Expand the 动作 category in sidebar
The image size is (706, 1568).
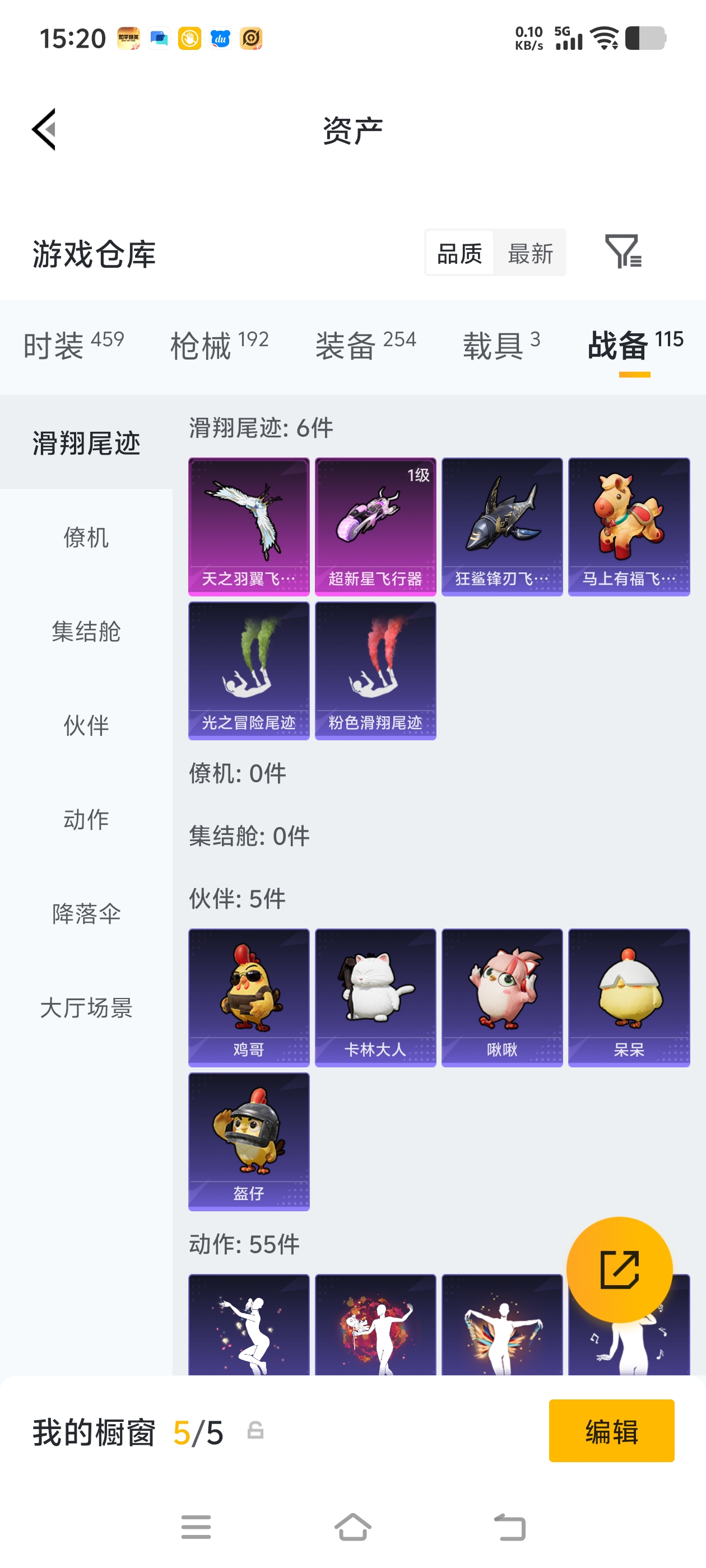85,819
